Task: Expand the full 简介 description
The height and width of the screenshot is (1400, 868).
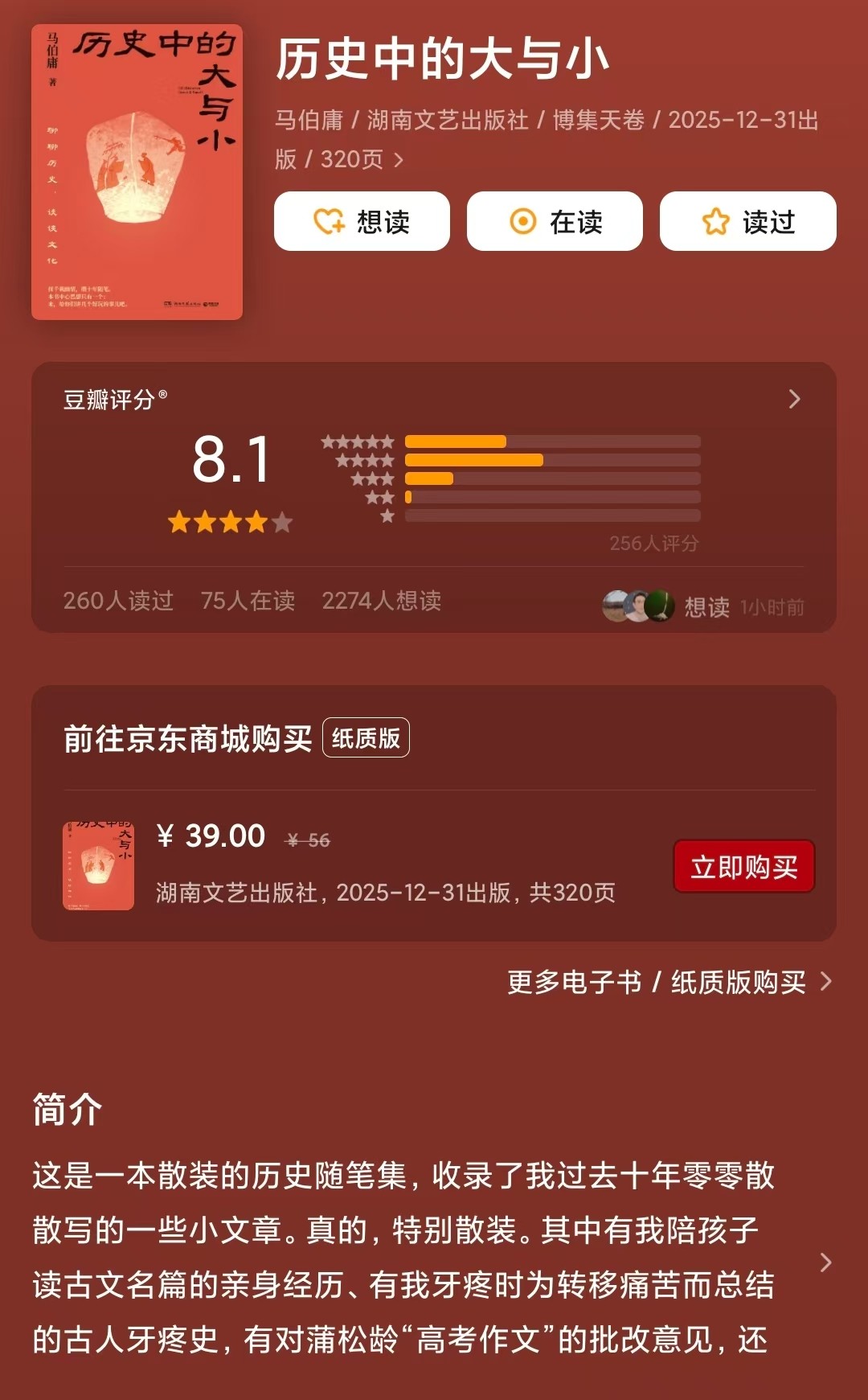Action: point(825,1262)
